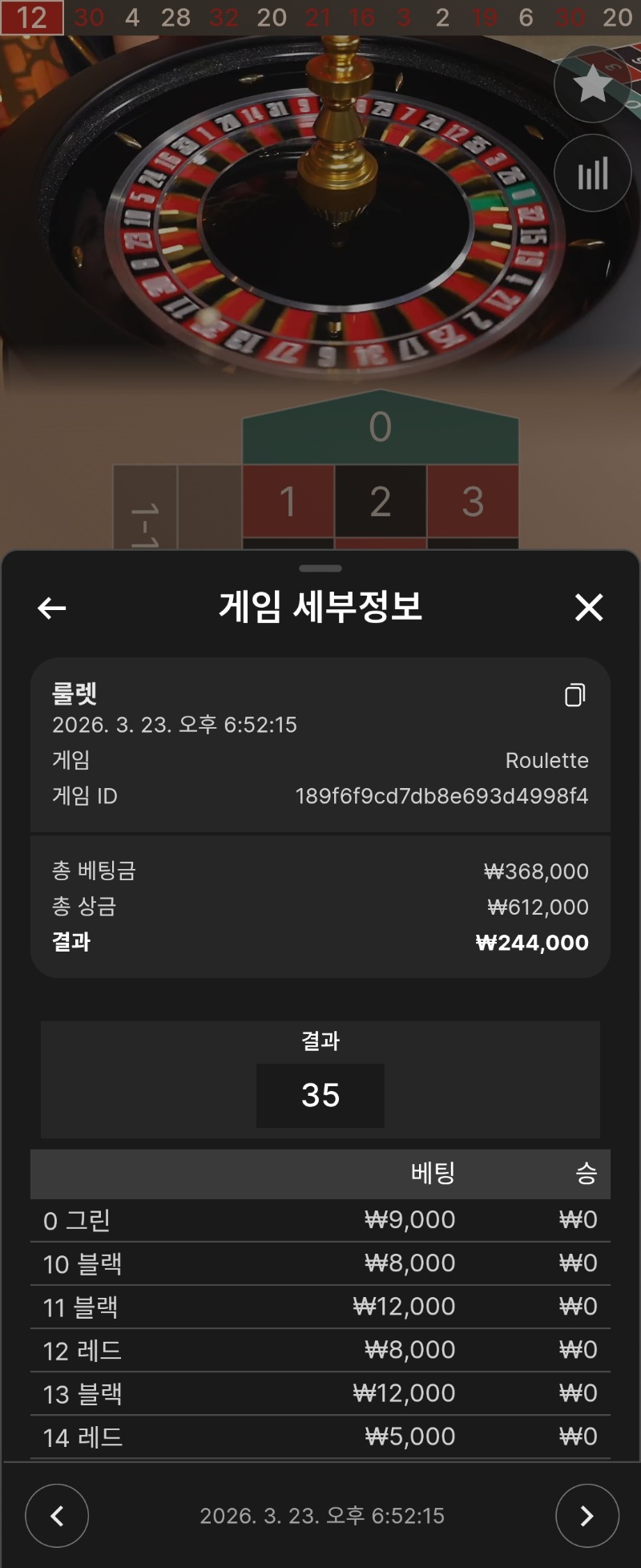
Task: View the next game record
Action: pos(587,1516)
